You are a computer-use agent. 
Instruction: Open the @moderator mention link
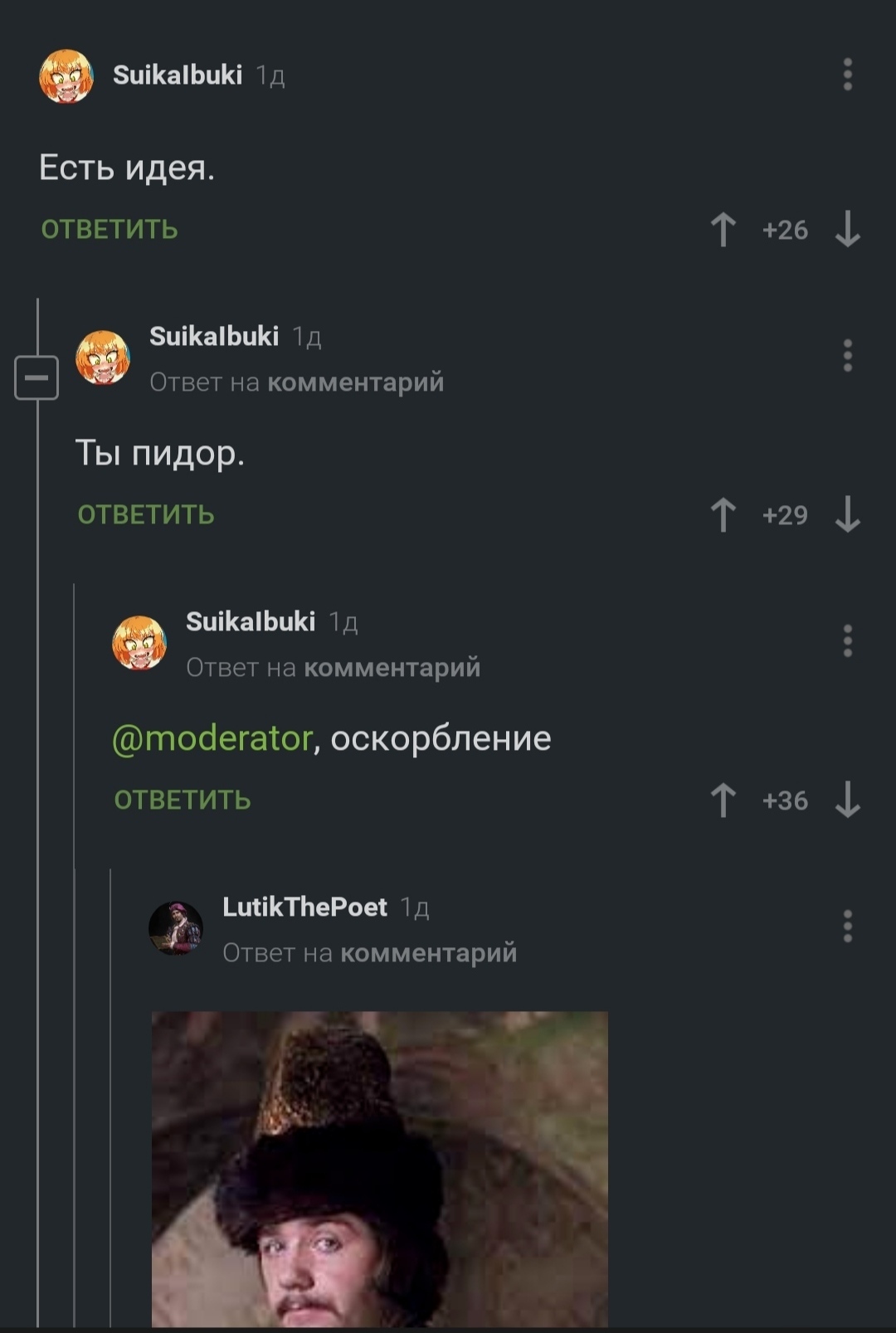click(x=212, y=738)
